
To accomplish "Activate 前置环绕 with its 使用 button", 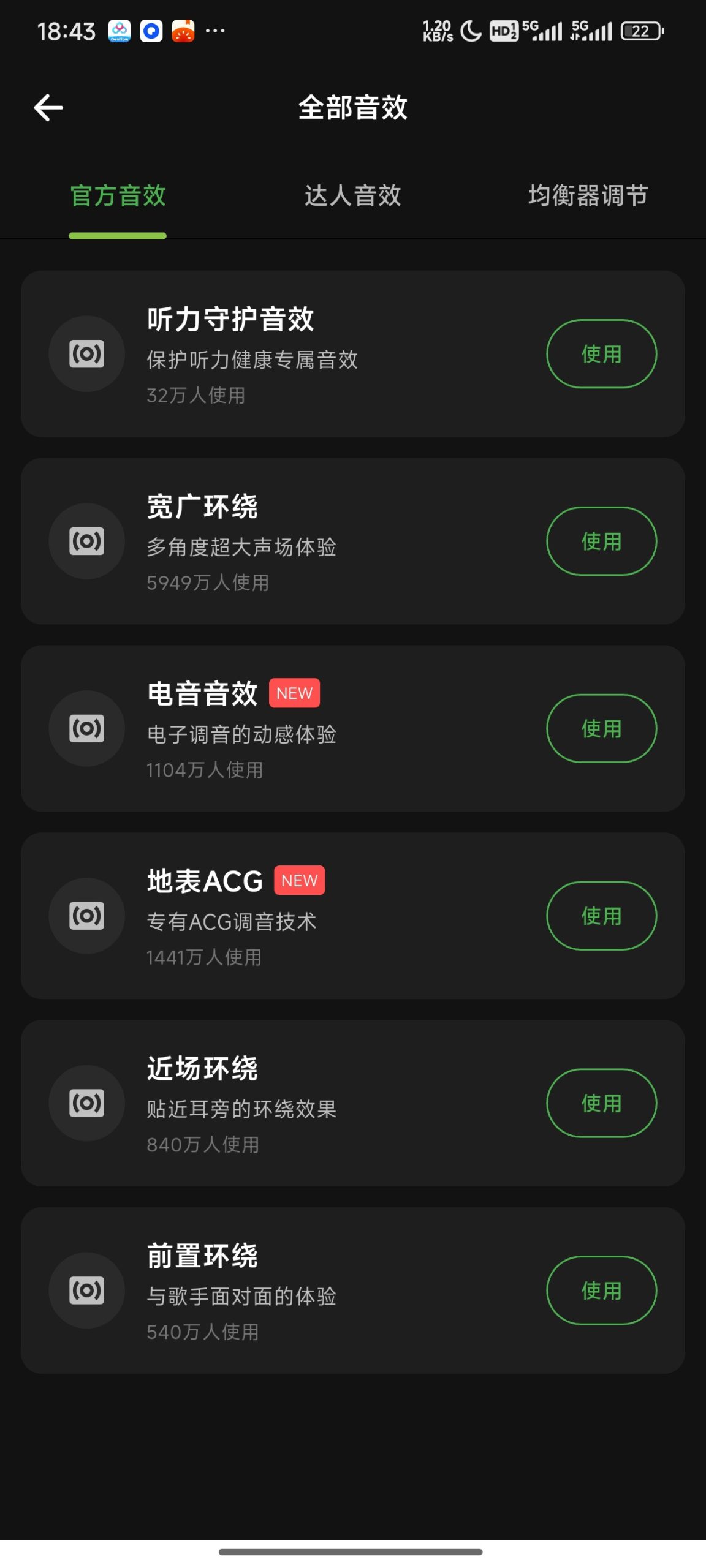I will pyautogui.click(x=602, y=1291).
